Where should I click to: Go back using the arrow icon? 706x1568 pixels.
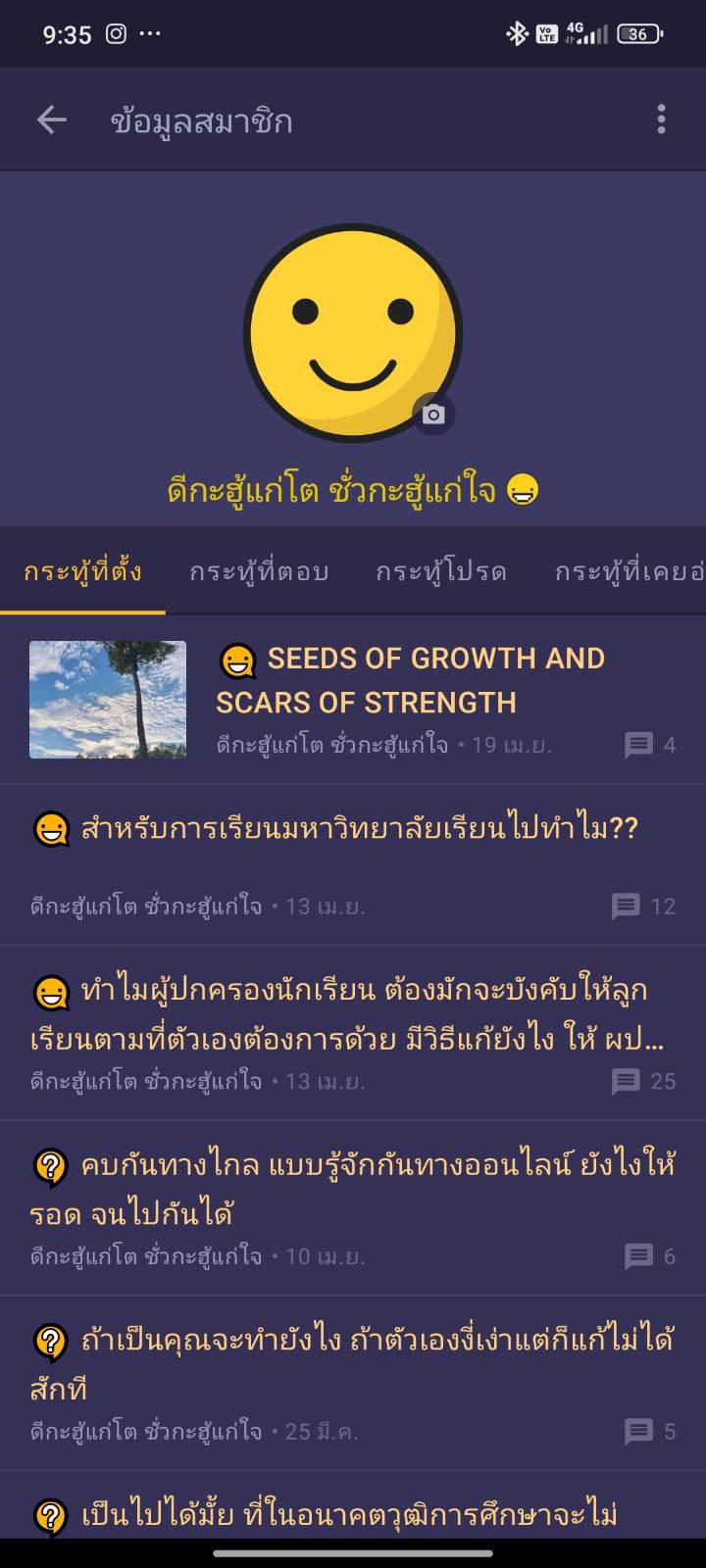coord(51,121)
